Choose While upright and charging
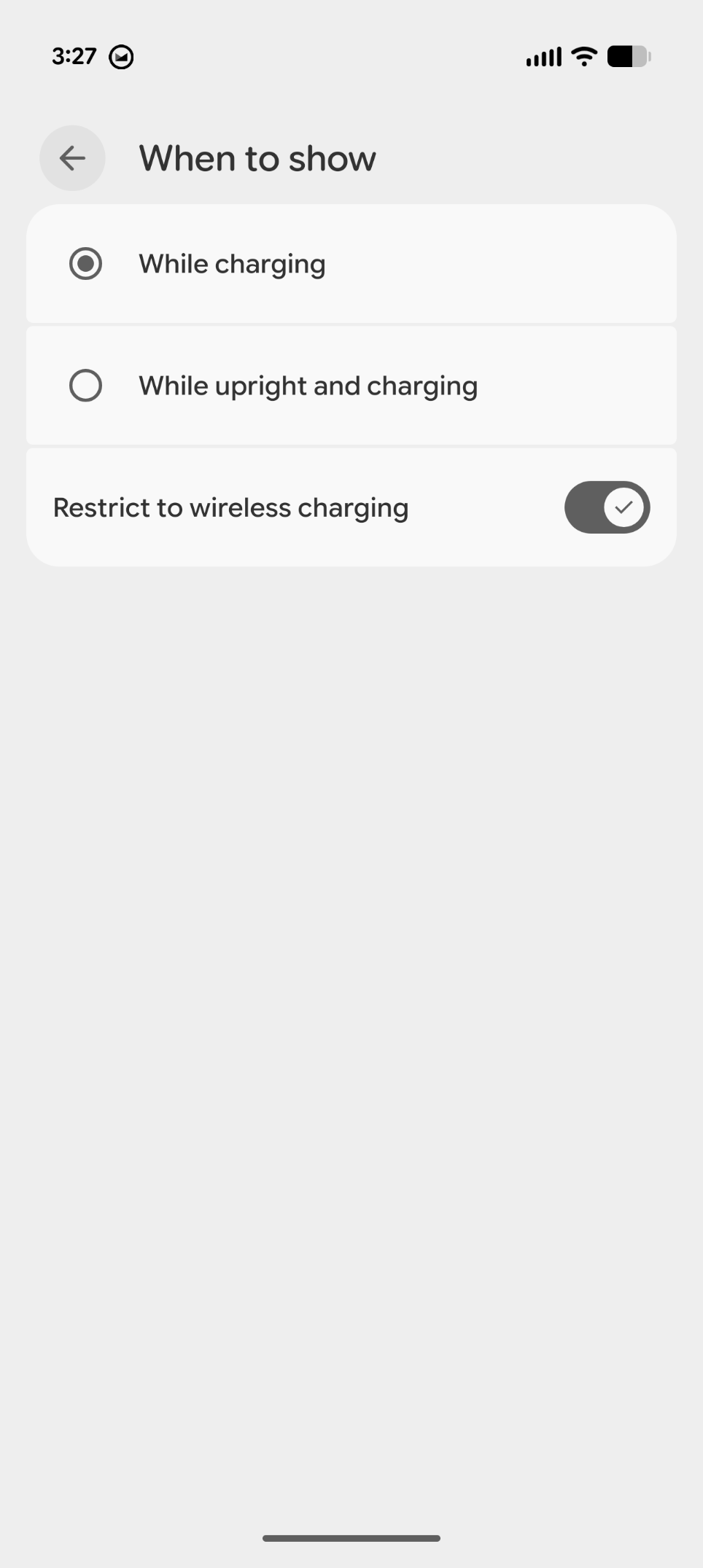The image size is (703, 1568). pos(86,386)
